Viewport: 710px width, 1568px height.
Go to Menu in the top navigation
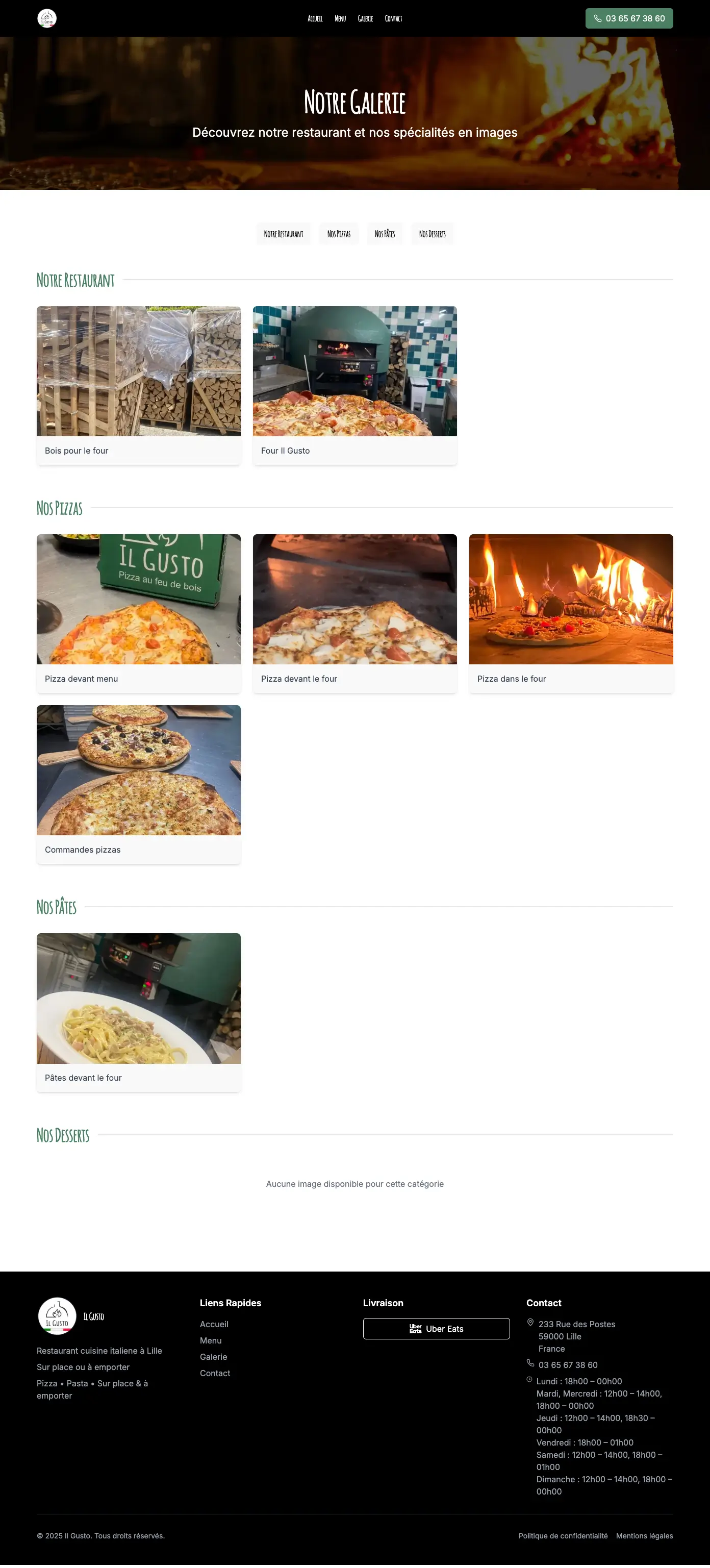pos(340,18)
